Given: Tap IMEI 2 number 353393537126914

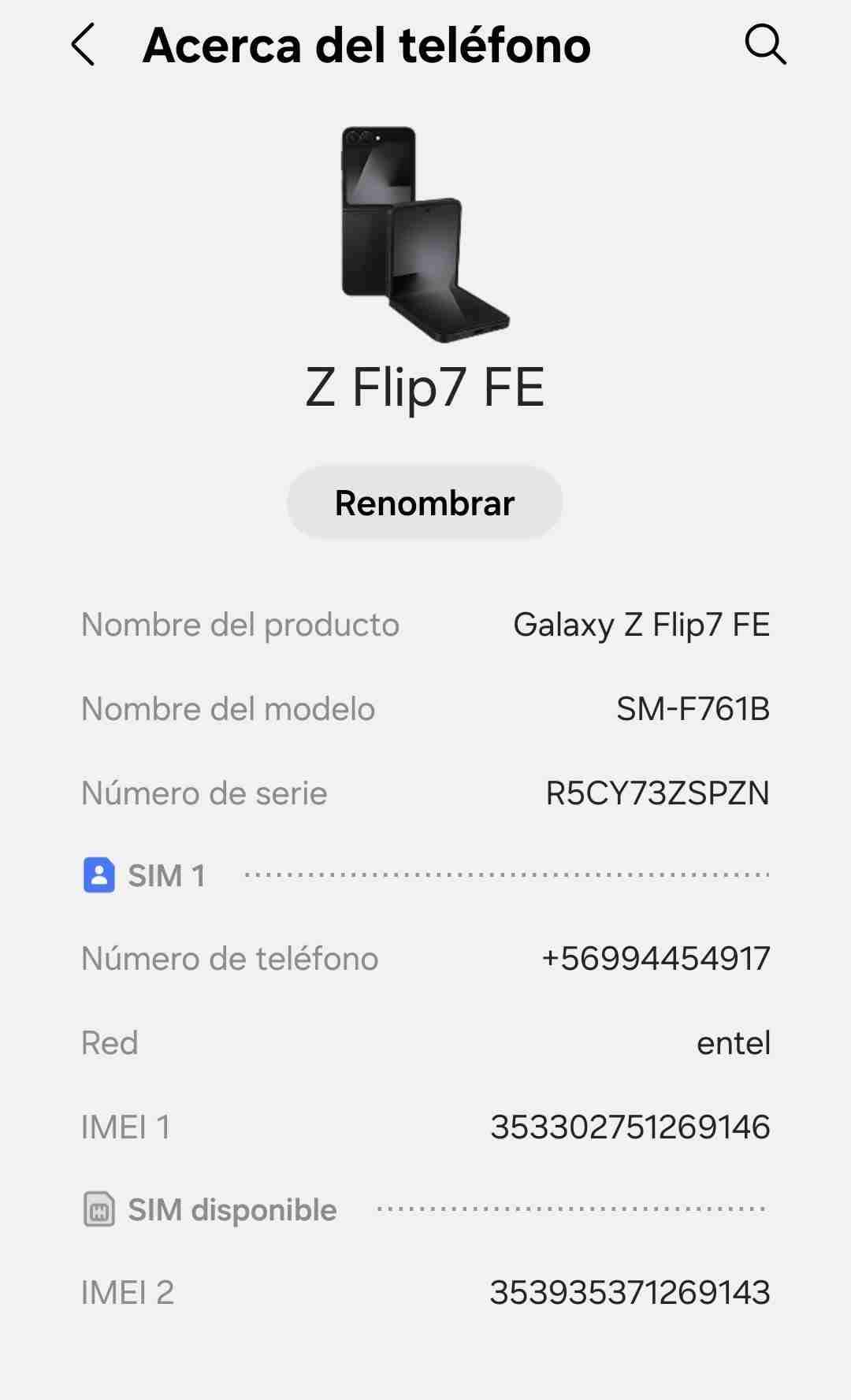Looking at the screenshot, I should 630,1292.
